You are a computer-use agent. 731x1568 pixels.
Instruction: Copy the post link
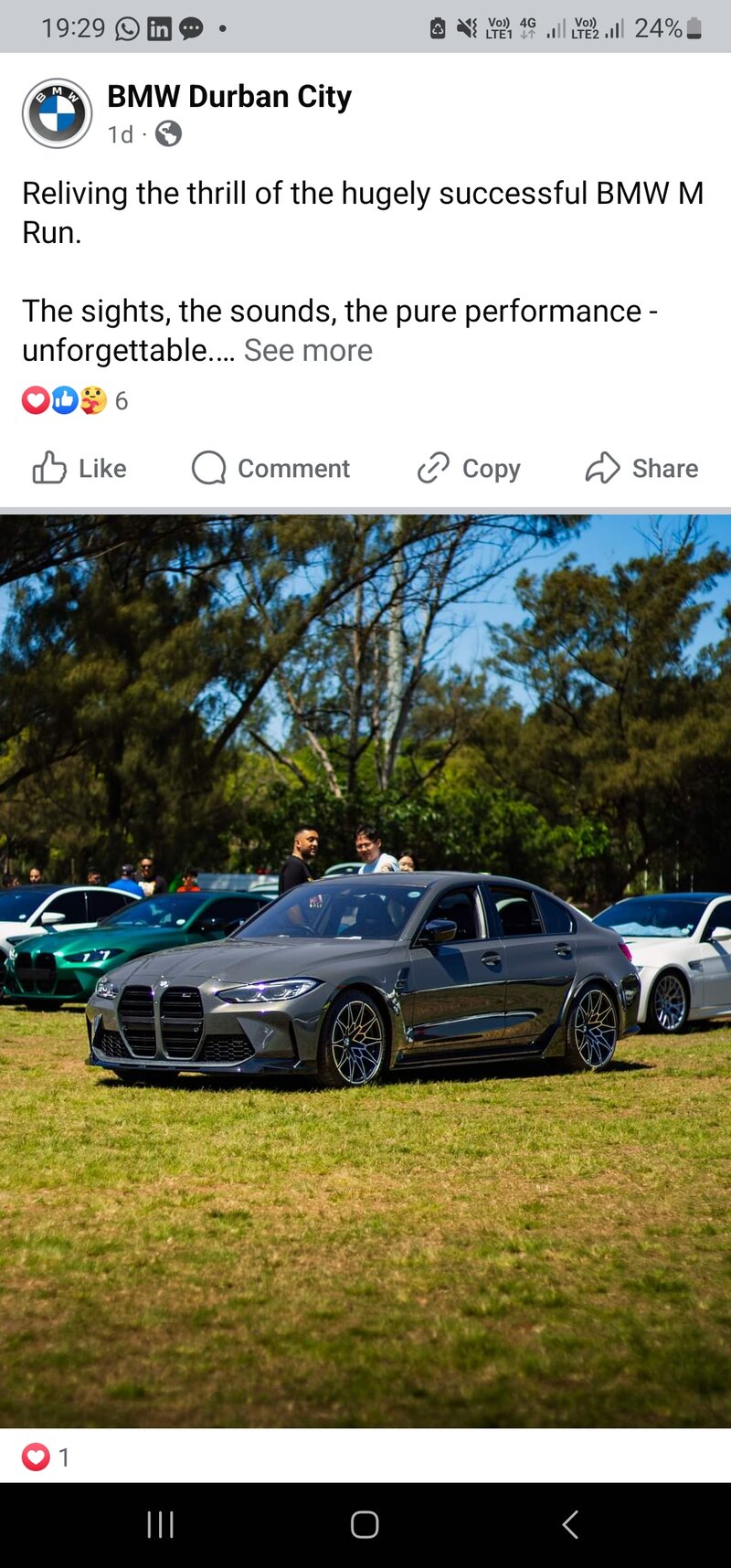coord(469,469)
